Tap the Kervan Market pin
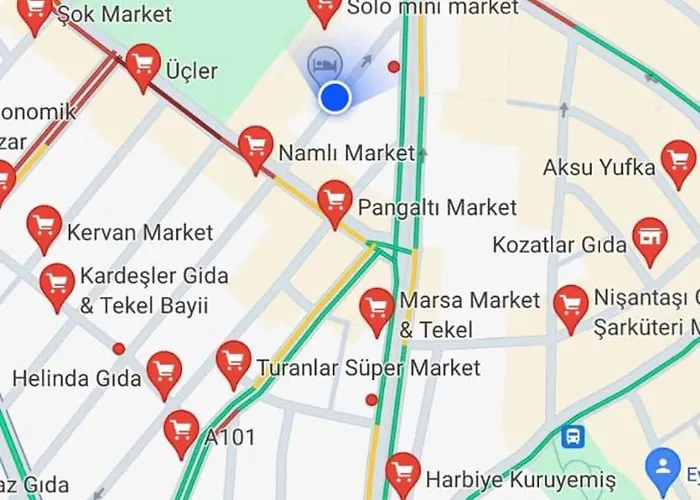The width and height of the screenshot is (700, 500). coord(44,225)
